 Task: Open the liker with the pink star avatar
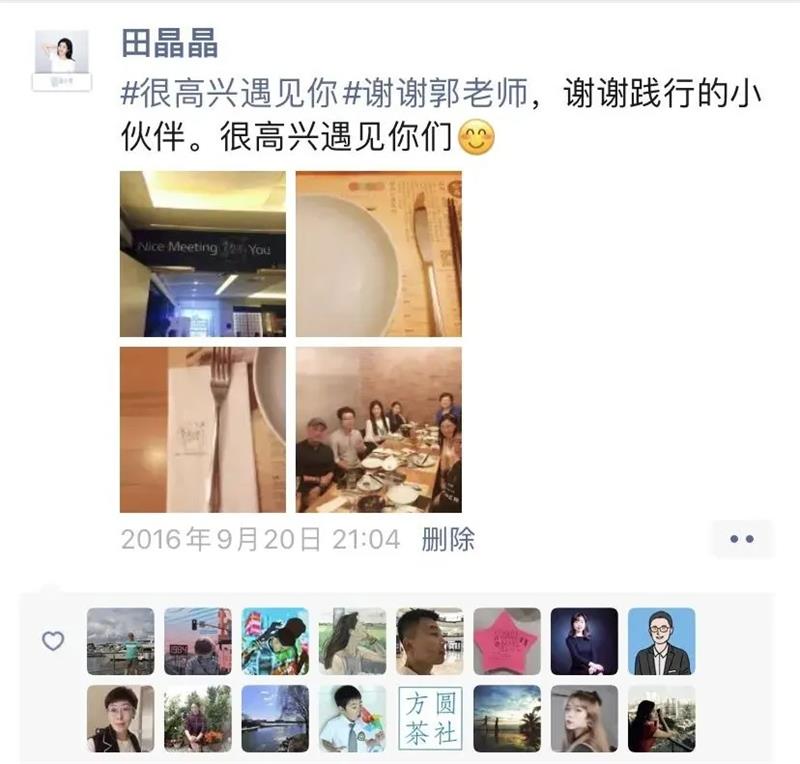[507, 641]
